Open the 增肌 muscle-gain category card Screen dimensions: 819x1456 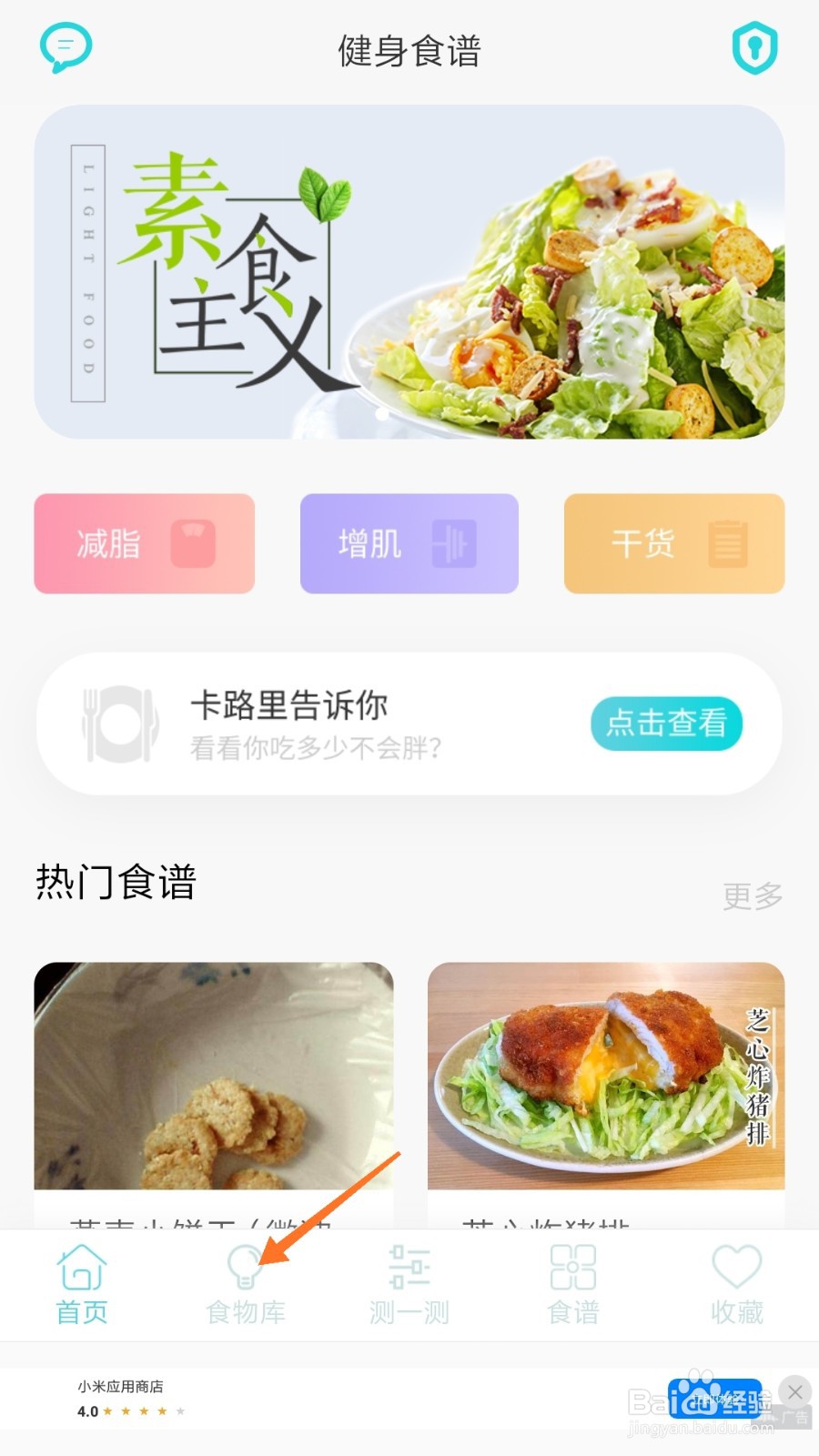[409, 543]
